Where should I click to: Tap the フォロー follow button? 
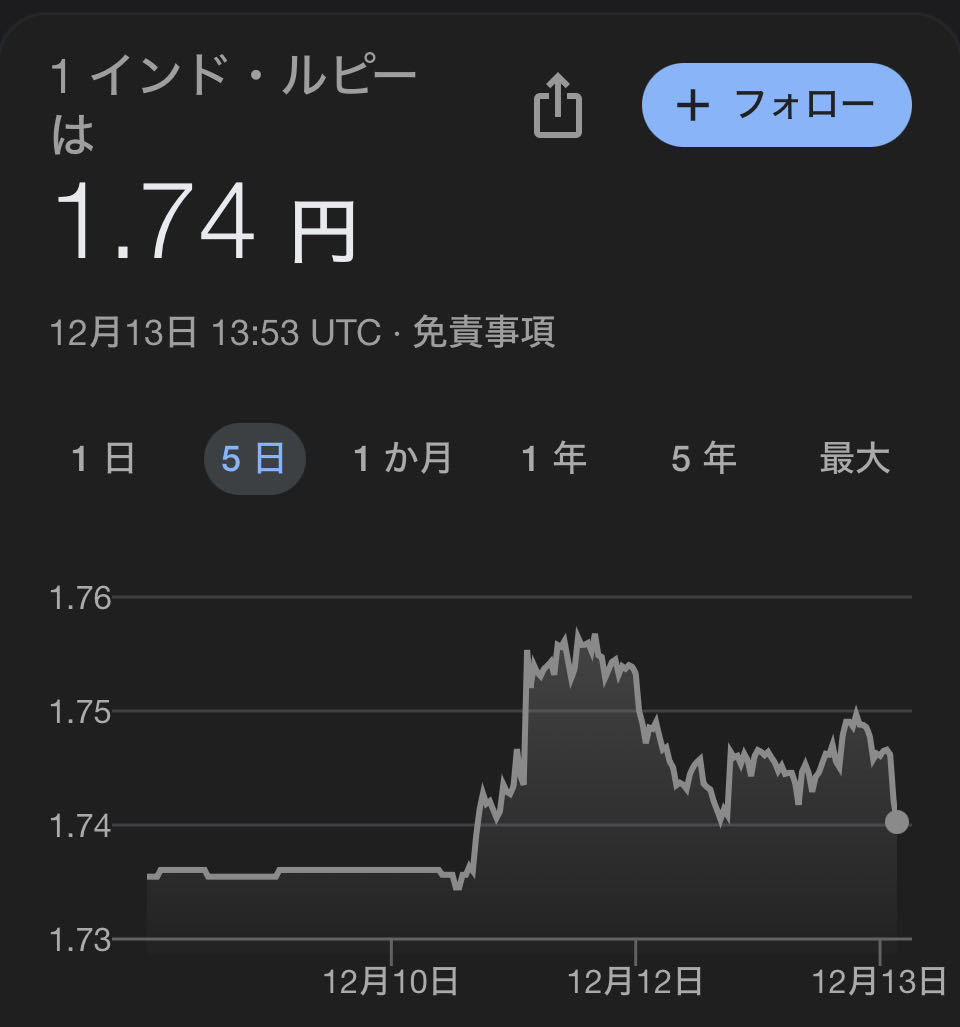[776, 105]
